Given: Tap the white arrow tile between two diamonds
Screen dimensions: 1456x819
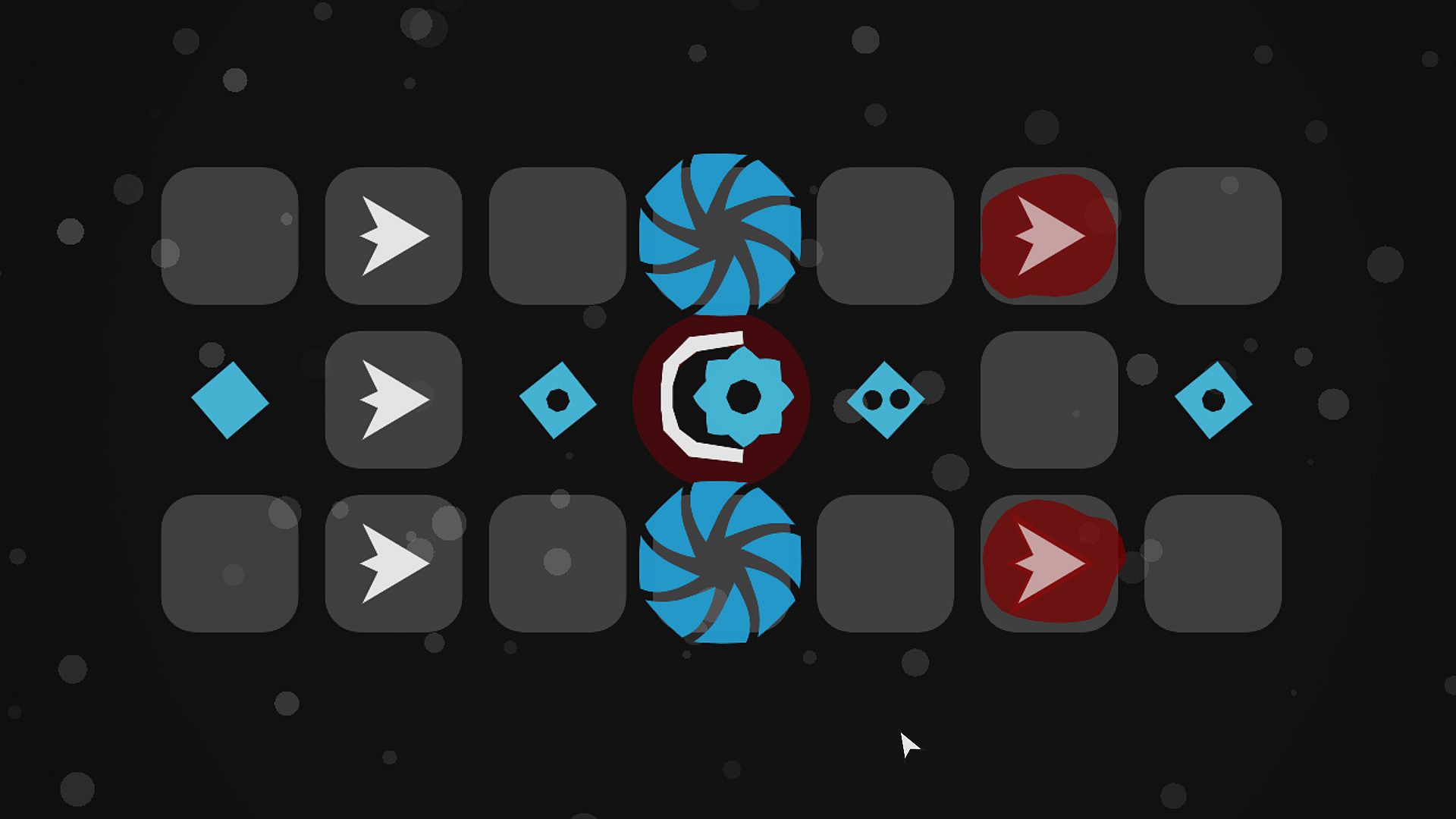Looking at the screenshot, I should (394, 400).
